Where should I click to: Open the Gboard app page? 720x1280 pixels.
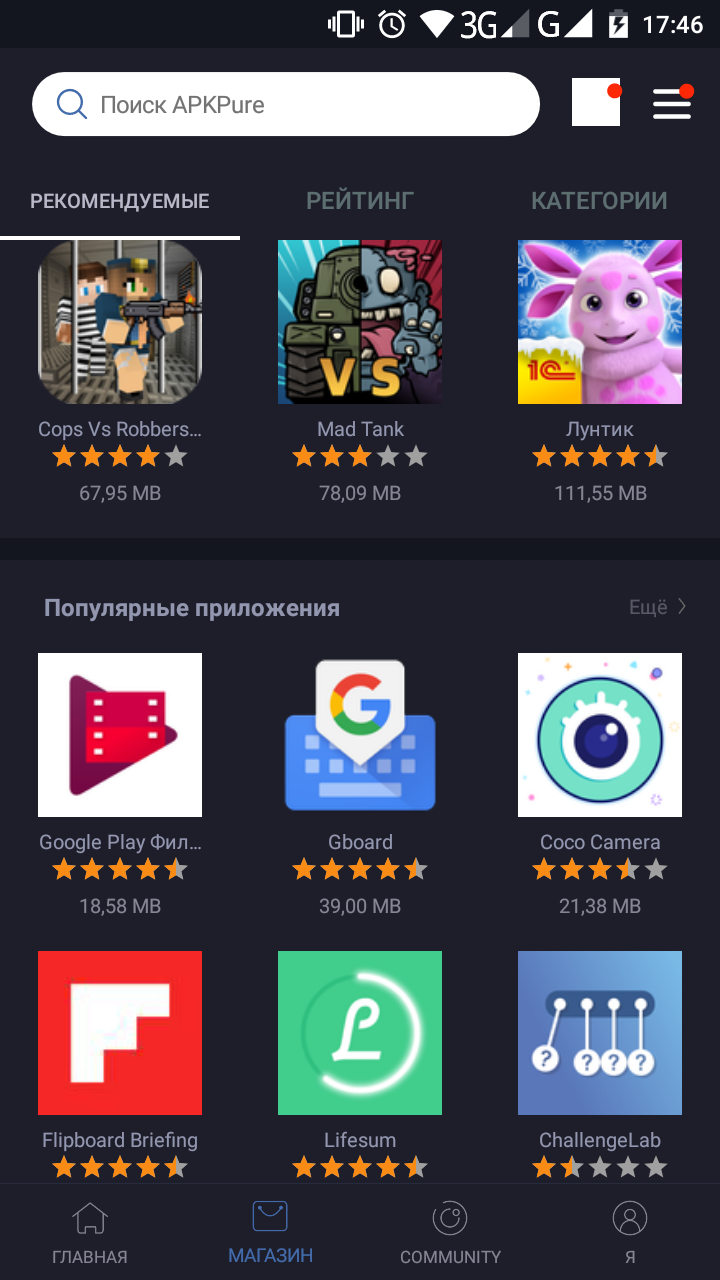(360, 735)
